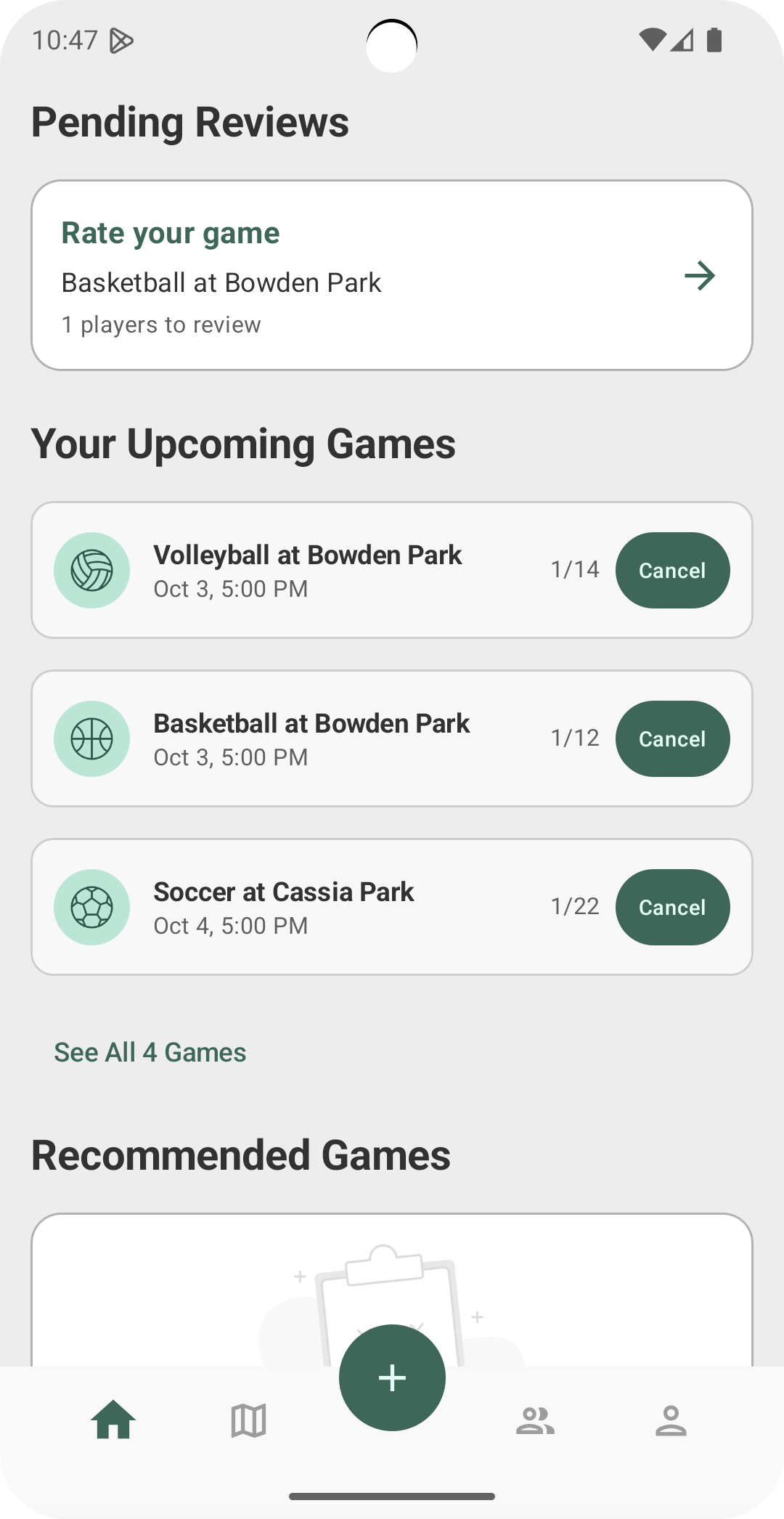
Task: Tap the Wi-Fi status icon in status bar
Action: [650, 40]
